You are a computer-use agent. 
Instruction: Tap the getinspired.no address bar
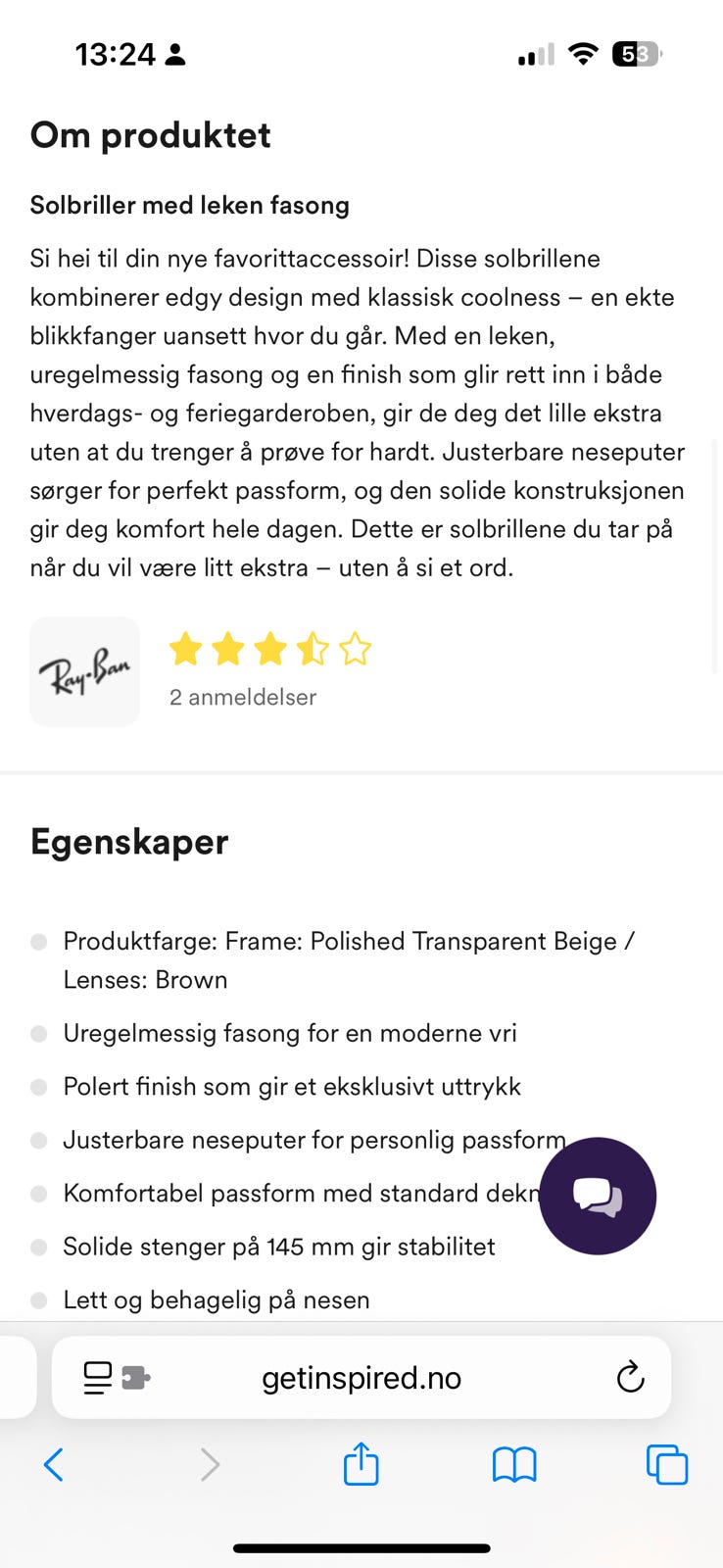[361, 1377]
